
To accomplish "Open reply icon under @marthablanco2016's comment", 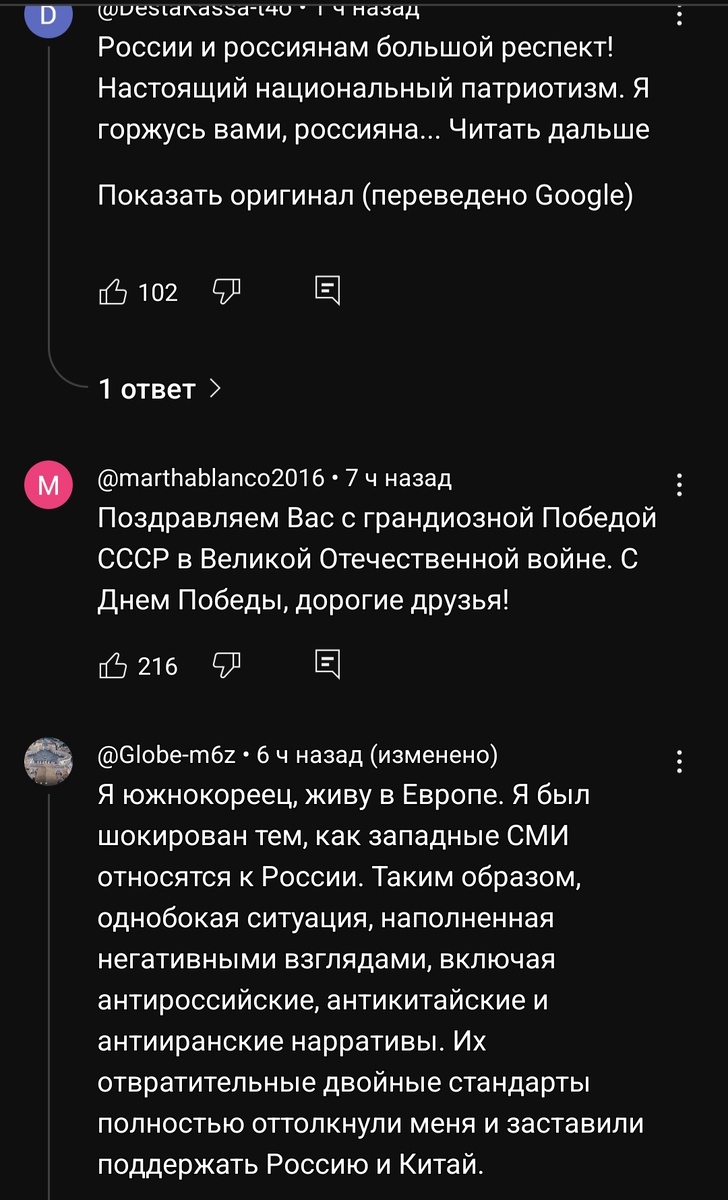I will coord(325,663).
